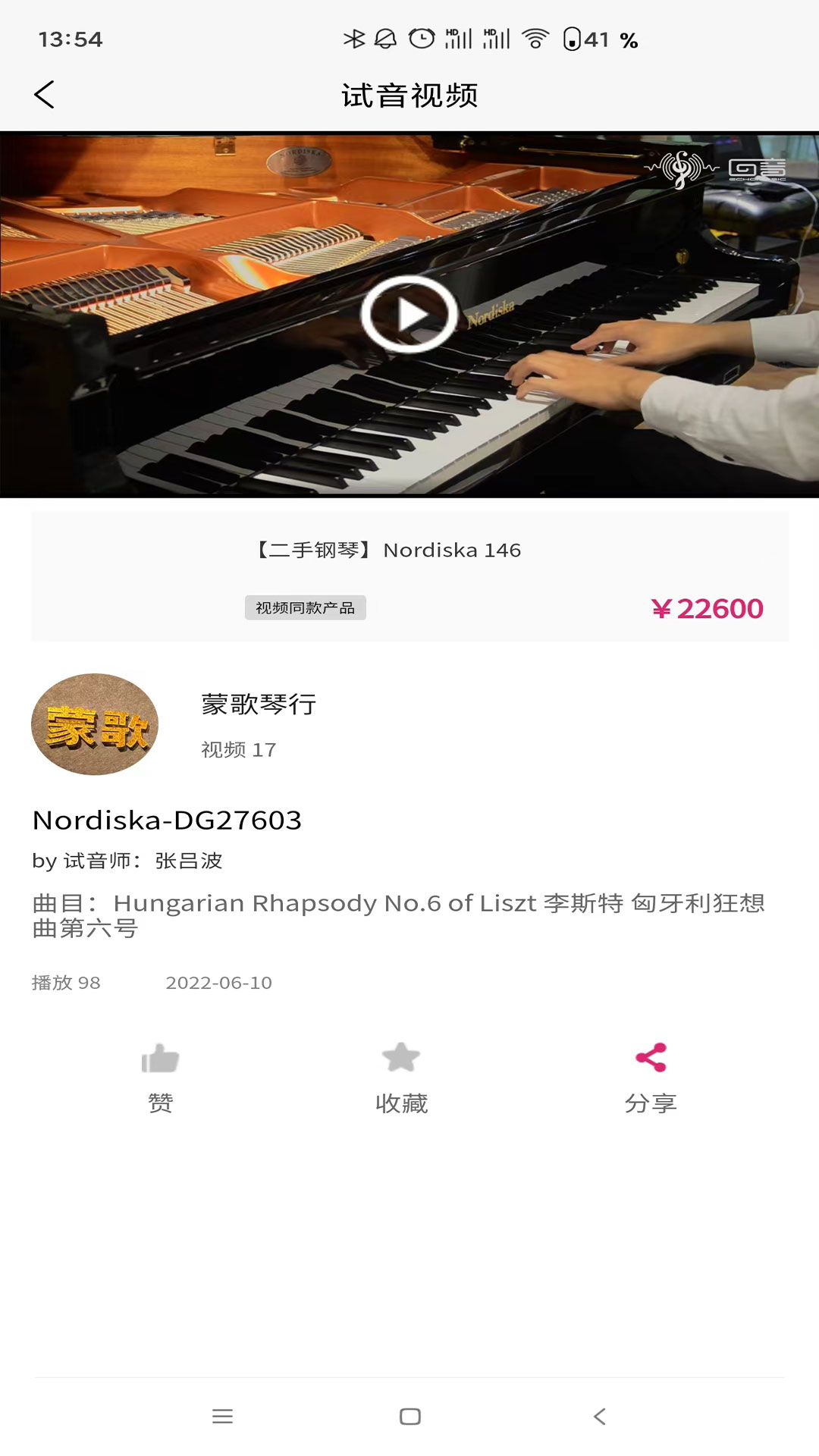819x1456 pixels.
Task: Select the store name 蒙歌琴行
Action: coord(258,705)
